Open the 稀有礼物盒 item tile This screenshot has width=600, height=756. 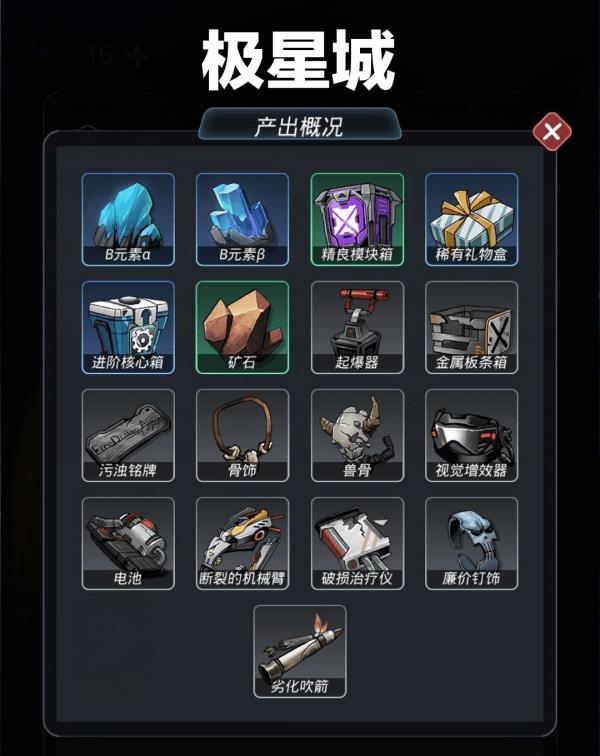(471, 219)
